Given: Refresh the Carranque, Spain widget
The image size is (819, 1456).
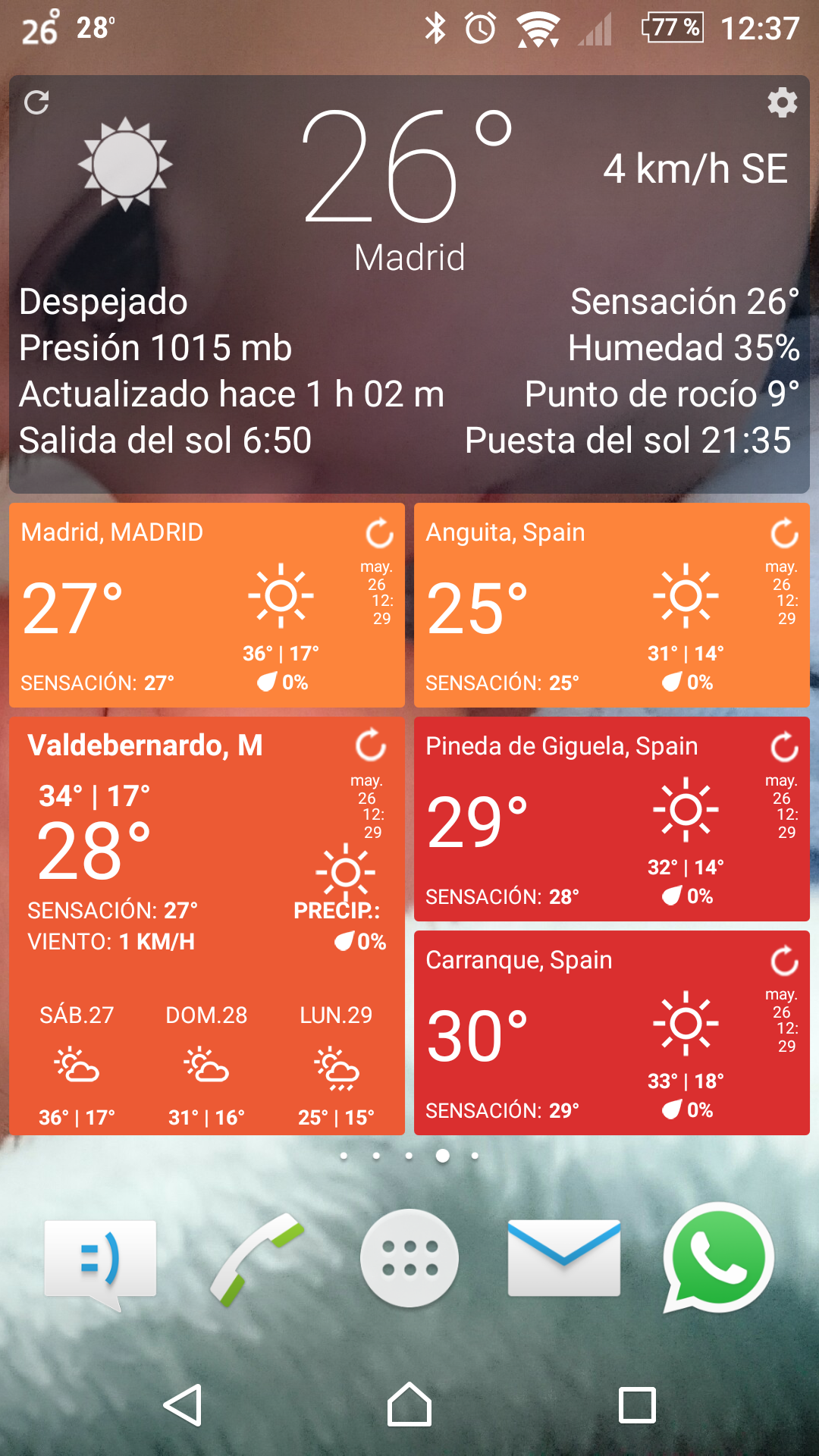Looking at the screenshot, I should [x=784, y=961].
